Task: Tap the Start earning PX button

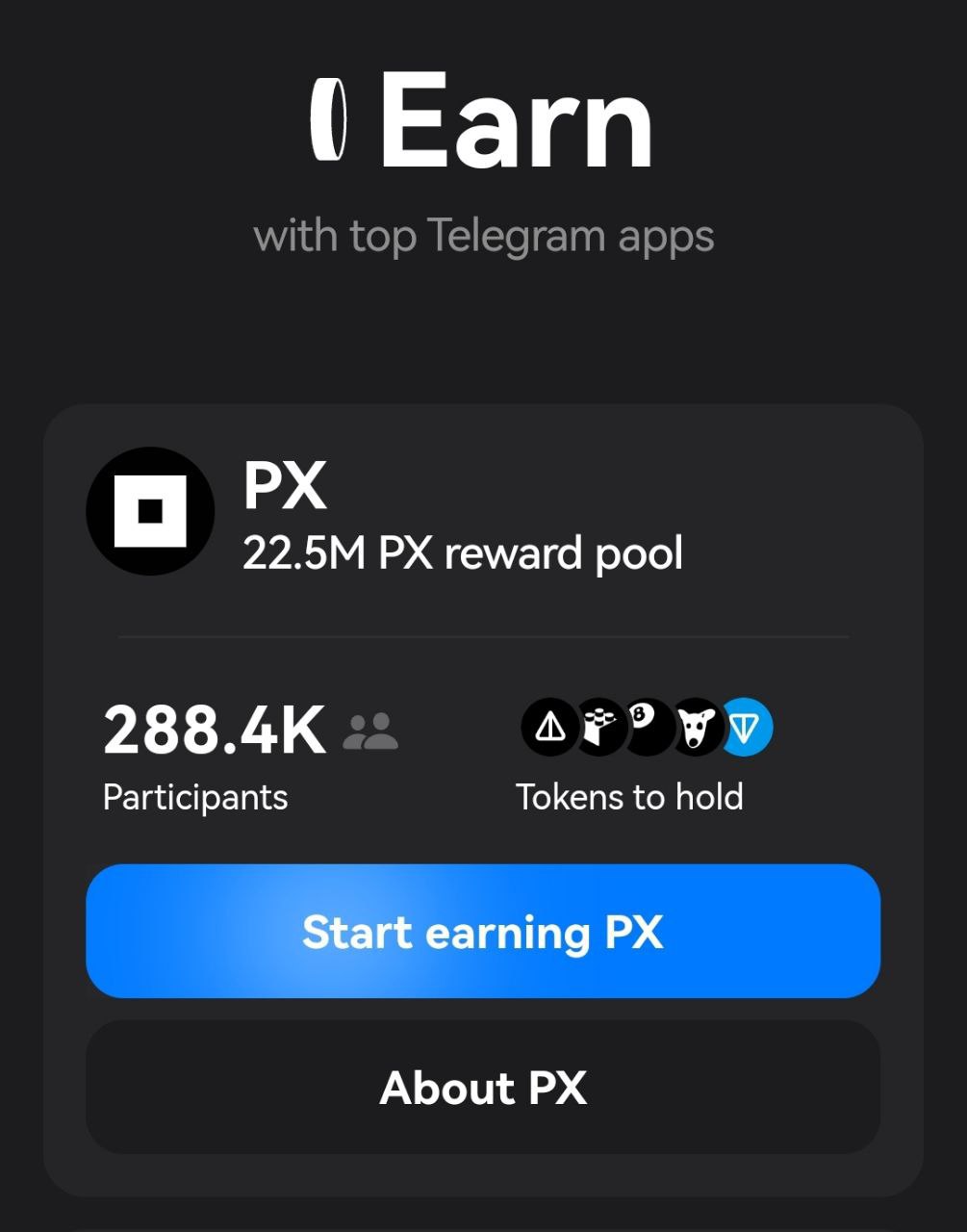Action: point(483,932)
